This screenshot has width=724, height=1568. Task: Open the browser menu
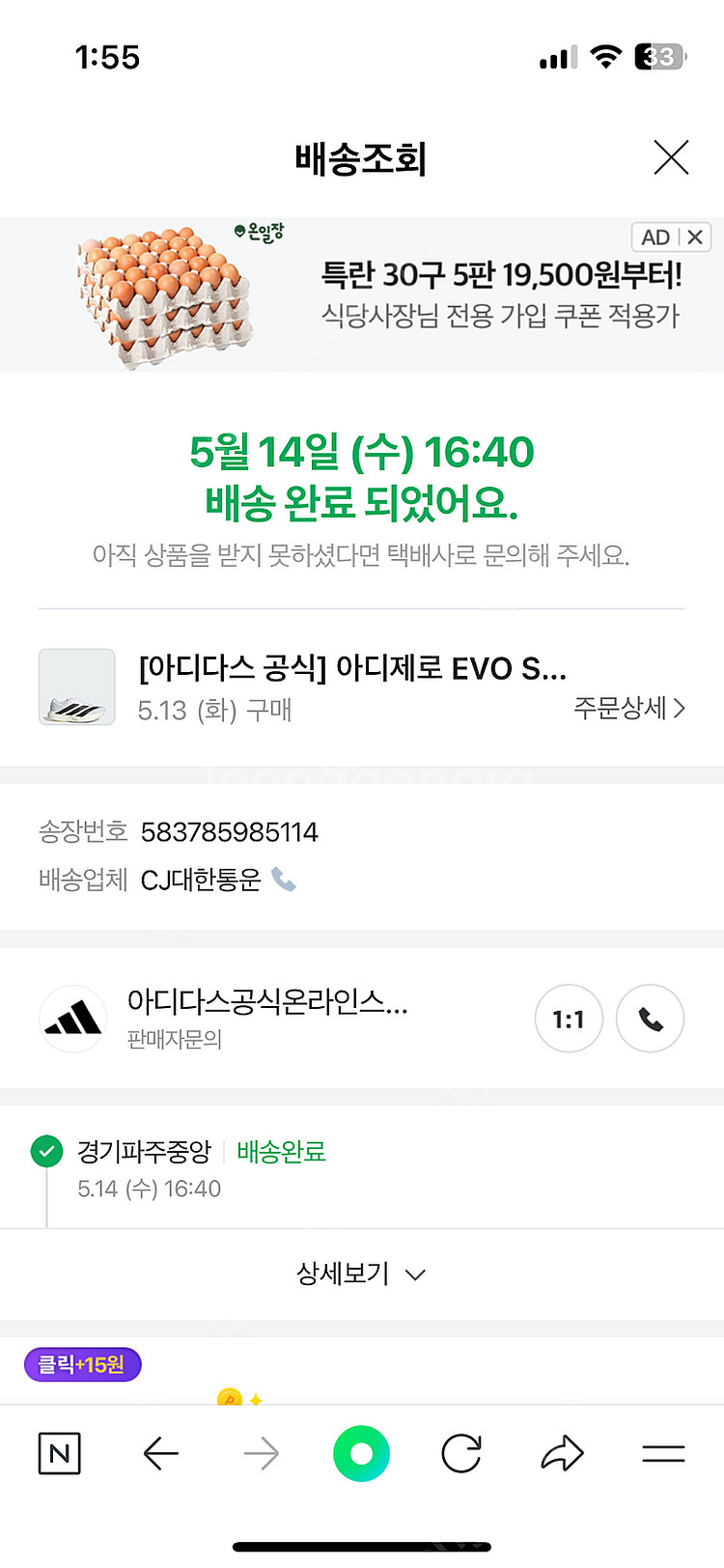pyautogui.click(x=663, y=1453)
